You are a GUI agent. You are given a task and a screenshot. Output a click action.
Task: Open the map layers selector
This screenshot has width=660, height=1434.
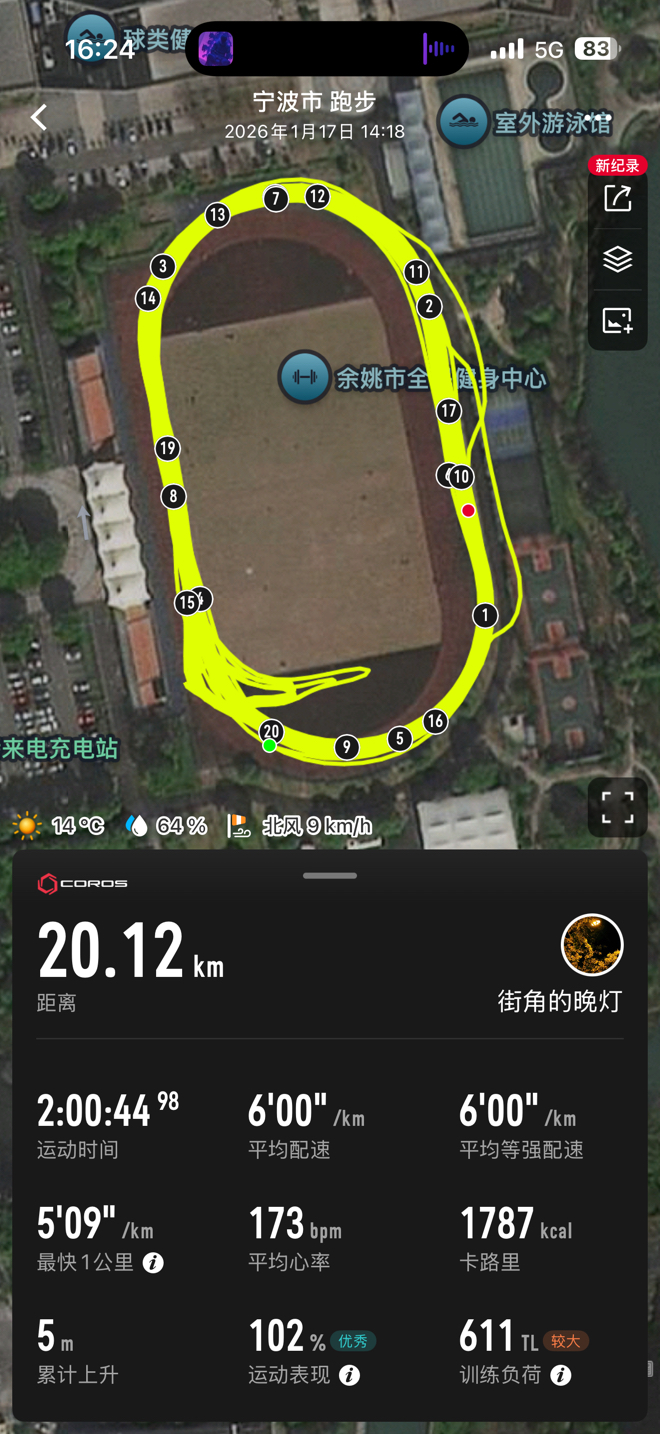[617, 259]
